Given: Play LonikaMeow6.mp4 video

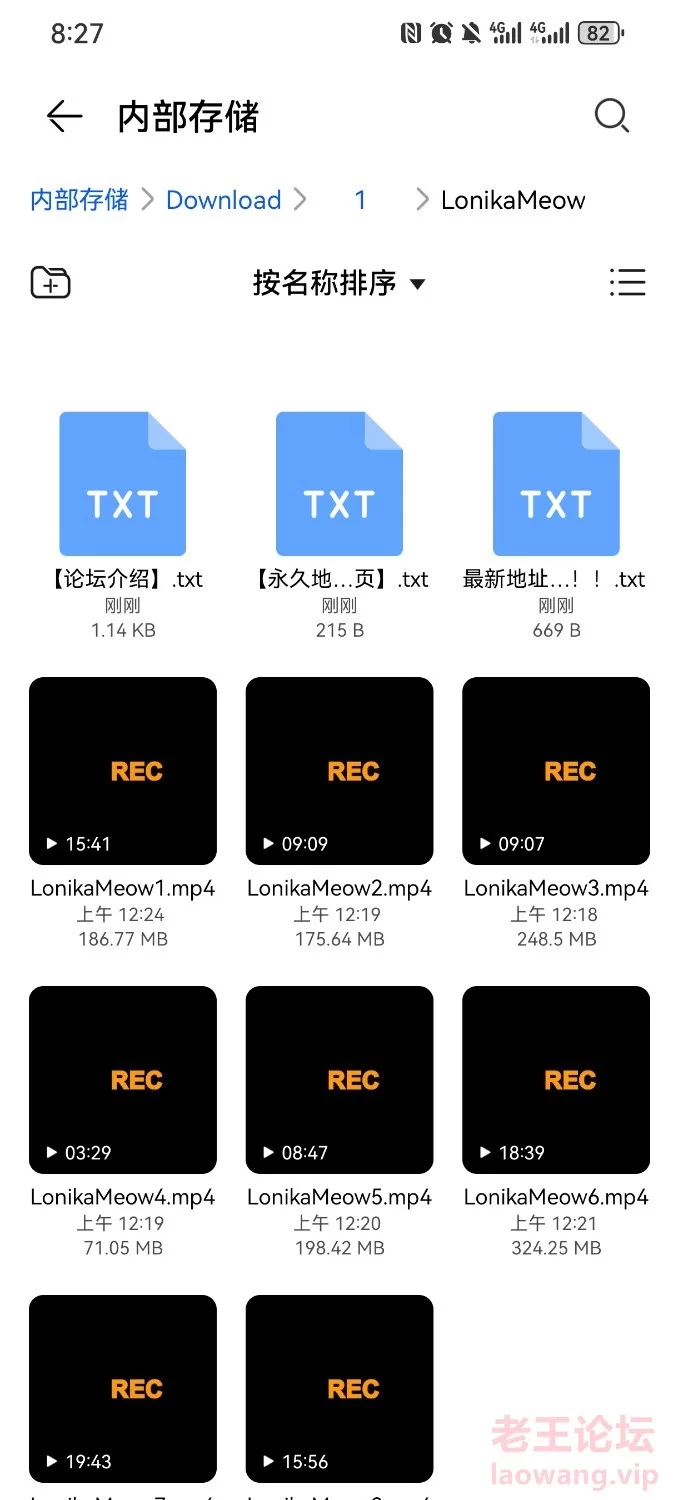Looking at the screenshot, I should (x=556, y=1080).
